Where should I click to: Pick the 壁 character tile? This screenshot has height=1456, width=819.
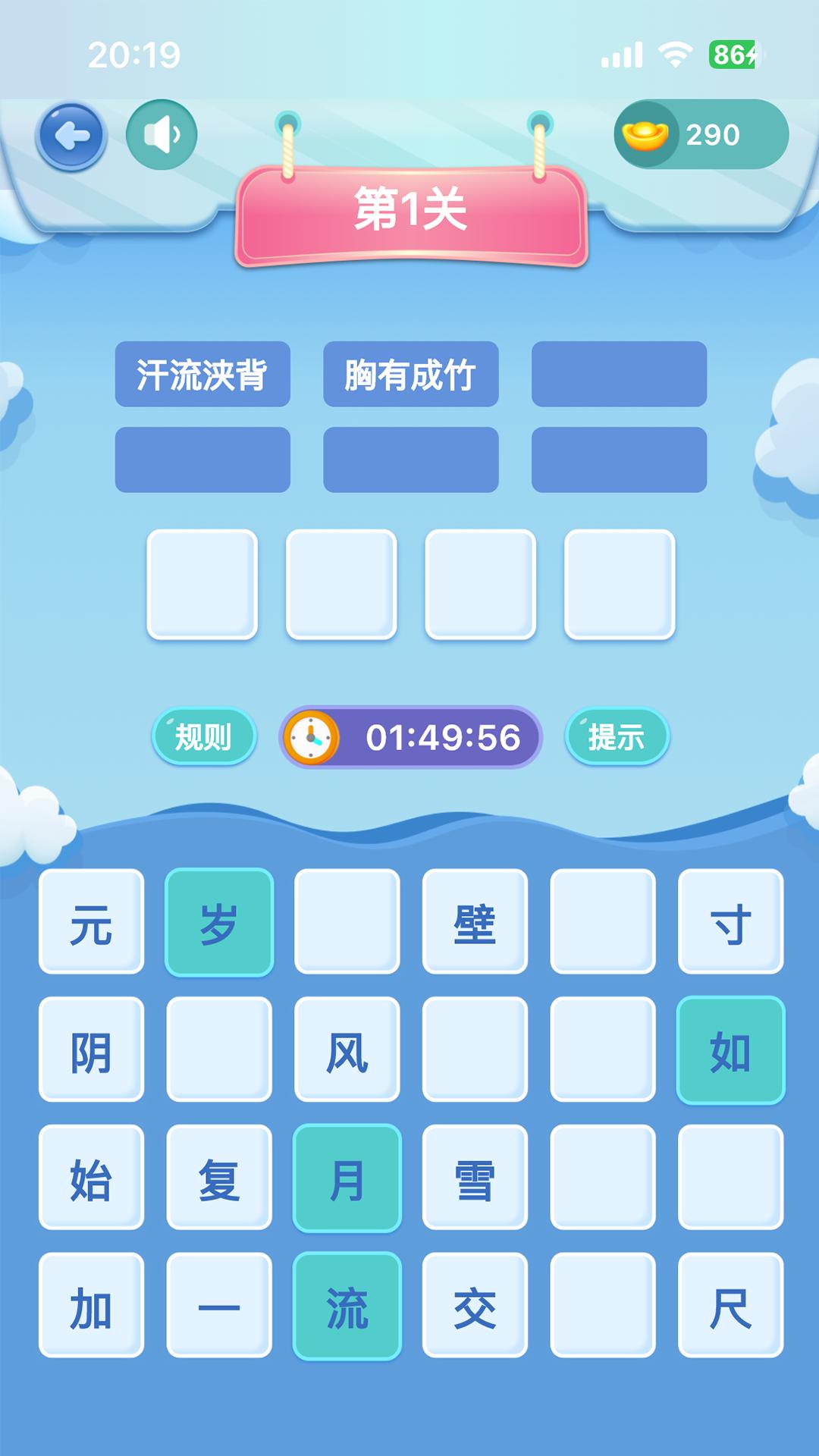[x=475, y=921]
